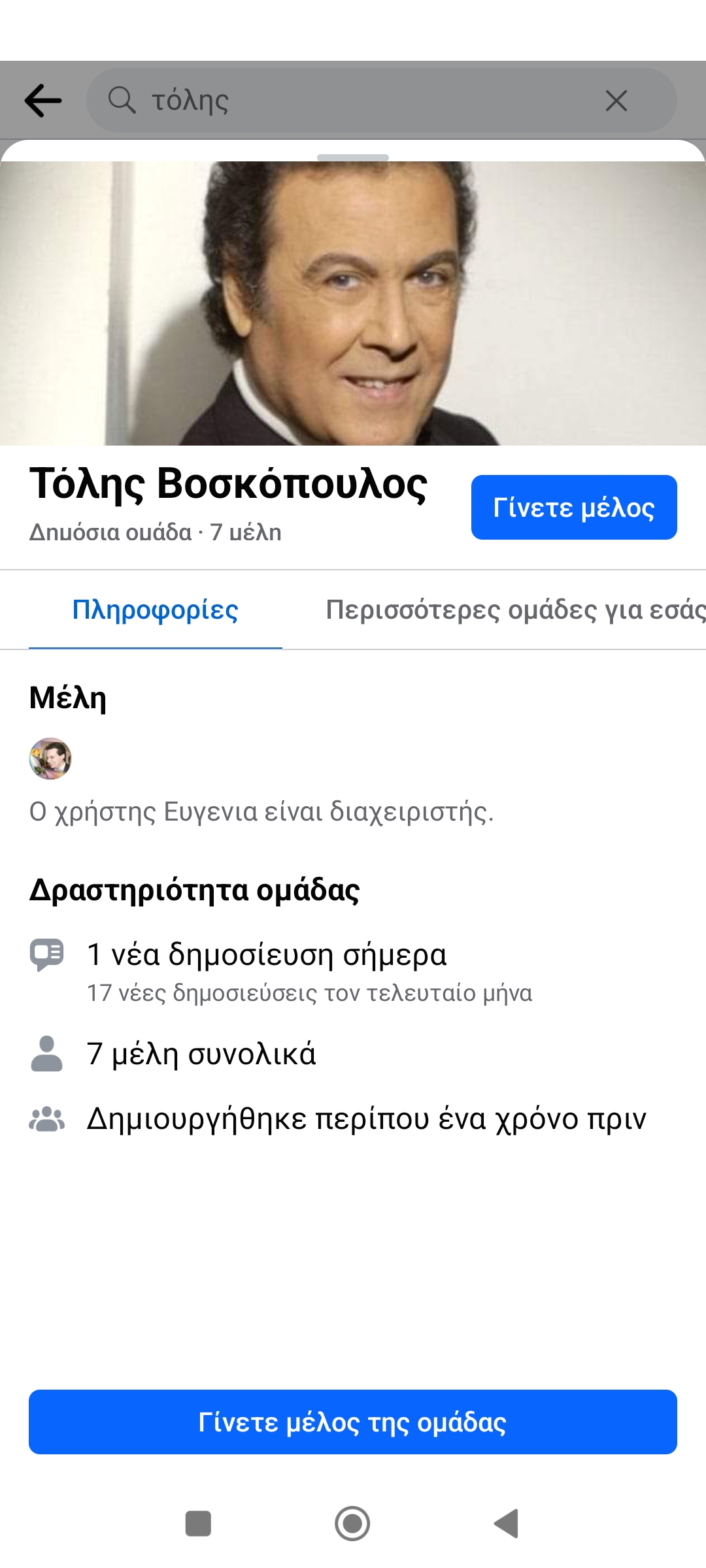Viewport: 706px width, 1568px height.
Task: Open the search field containing 'τόλης'
Action: click(x=353, y=101)
